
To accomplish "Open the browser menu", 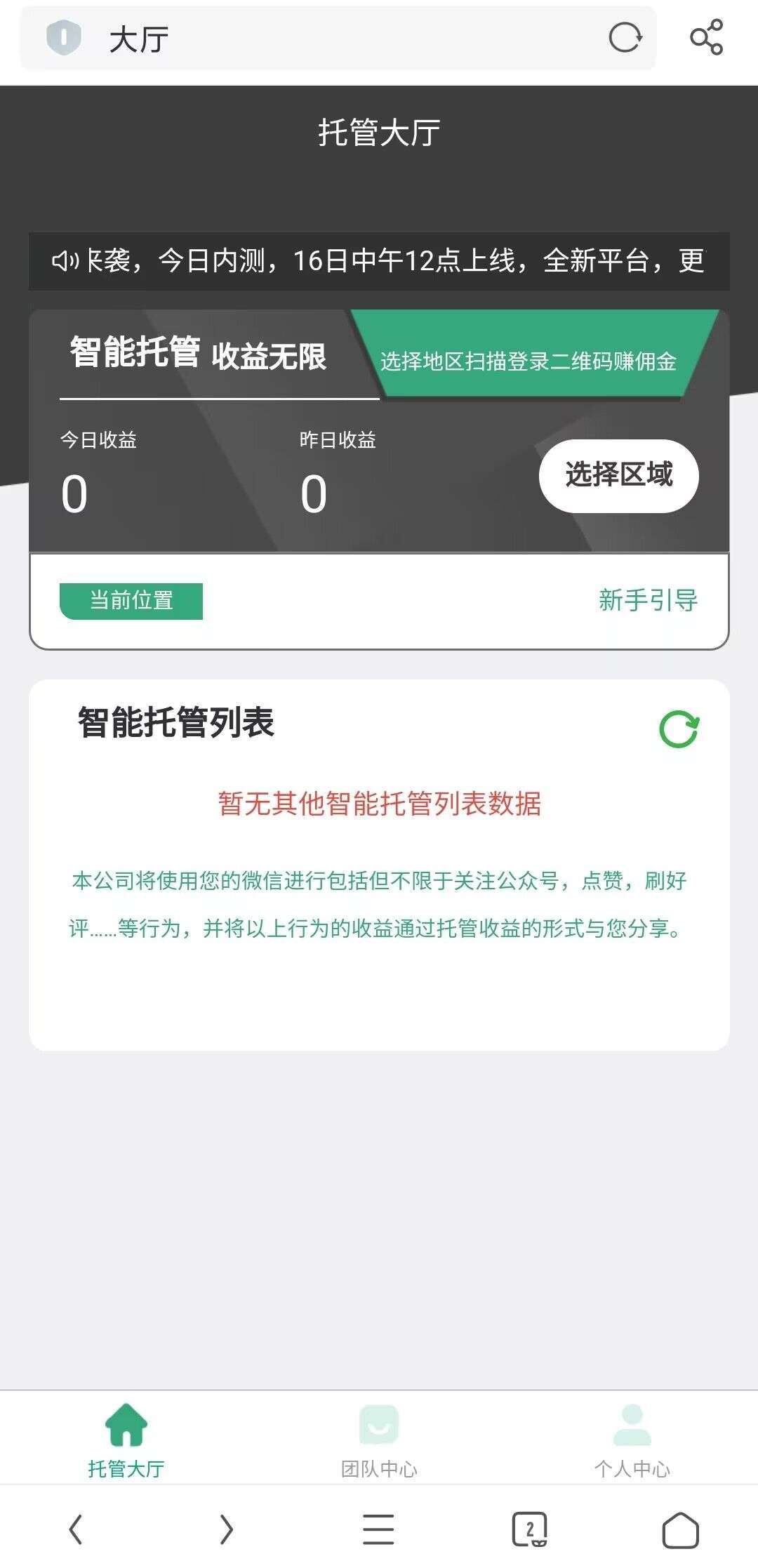I will pyautogui.click(x=378, y=1529).
